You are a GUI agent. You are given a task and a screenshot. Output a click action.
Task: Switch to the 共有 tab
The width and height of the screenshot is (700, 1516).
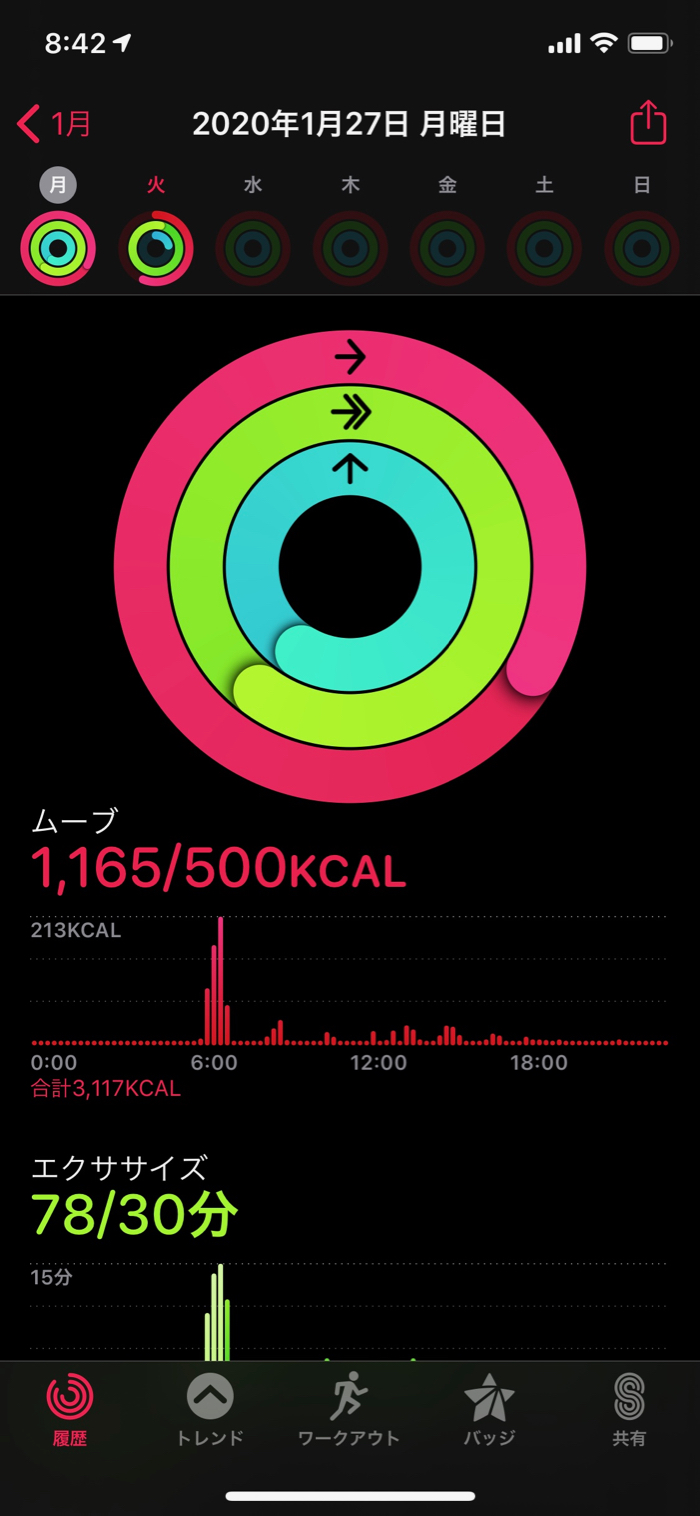(x=629, y=1408)
